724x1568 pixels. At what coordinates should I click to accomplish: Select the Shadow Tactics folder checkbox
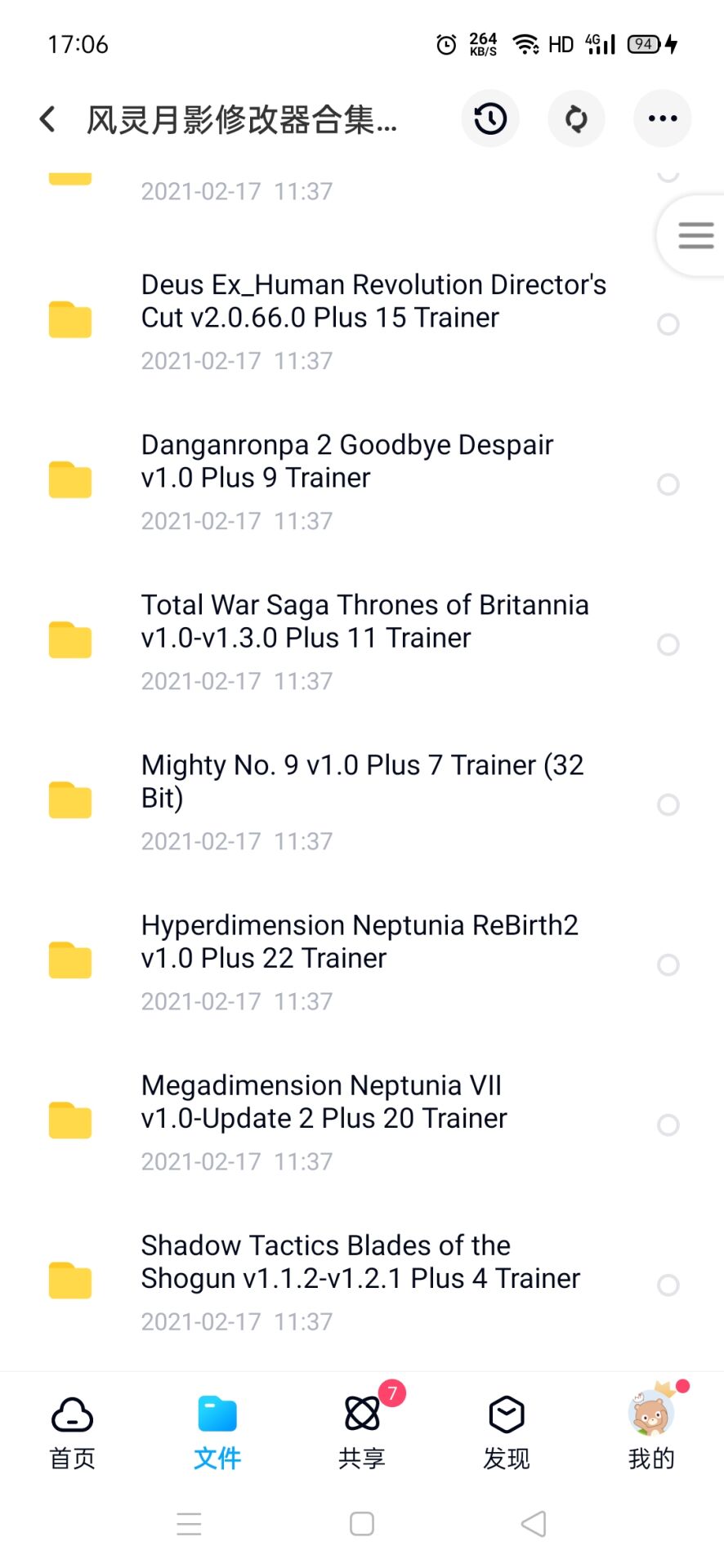pos(668,1285)
